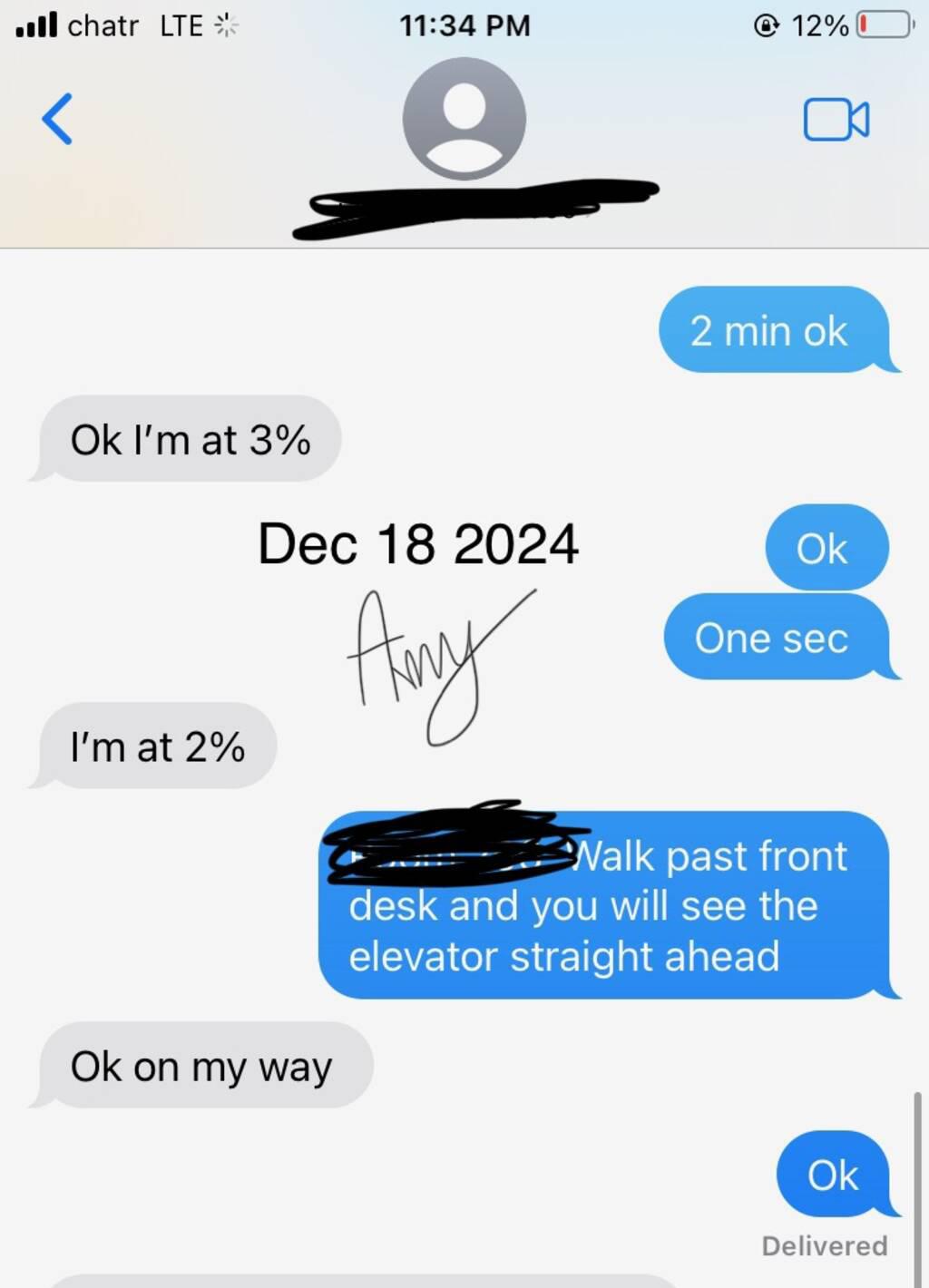Screen dimensions: 929x1288
Task: Go back to the messages list
Action: tap(57, 119)
